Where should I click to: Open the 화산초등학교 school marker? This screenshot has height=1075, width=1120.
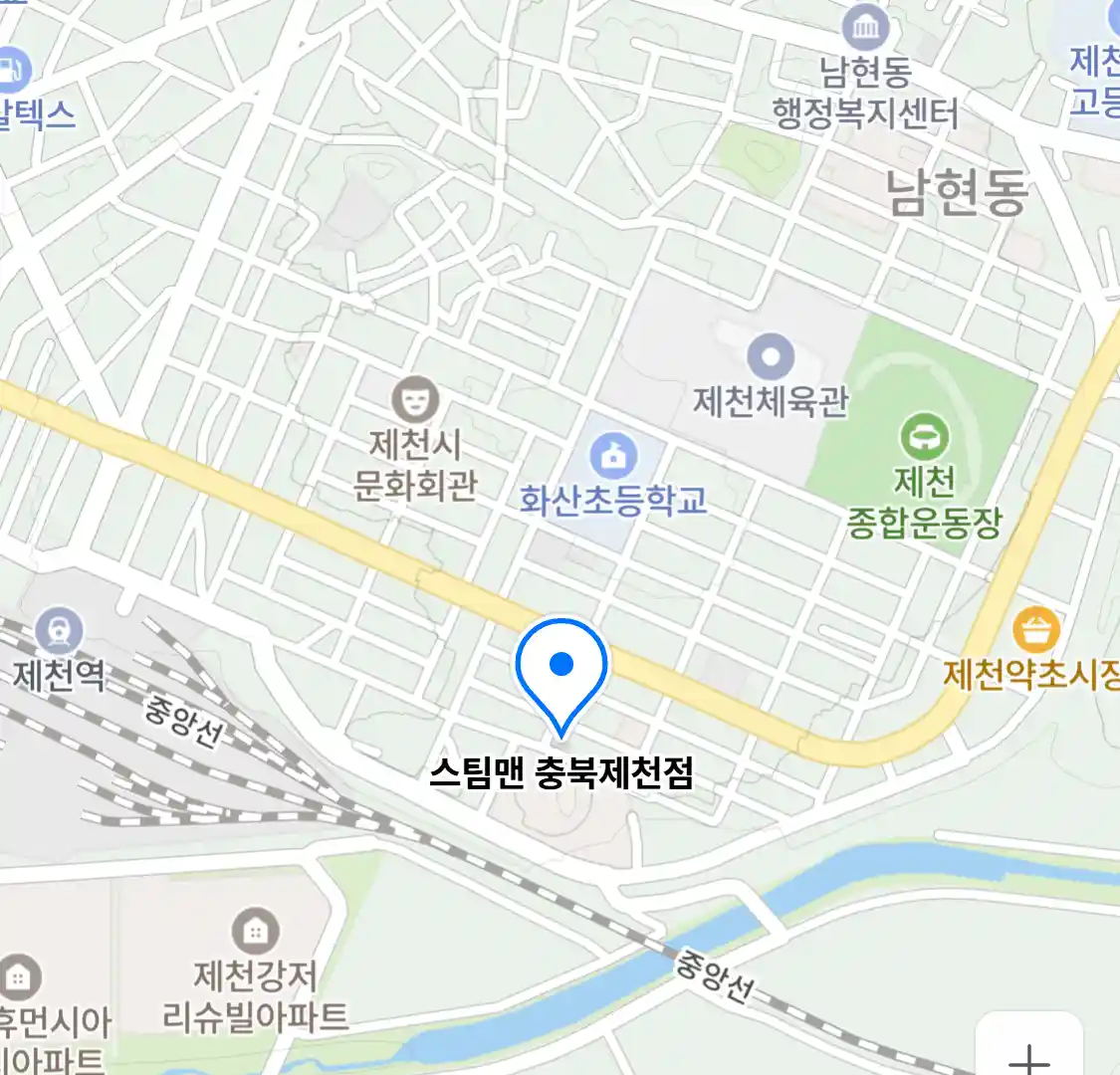[x=613, y=456]
